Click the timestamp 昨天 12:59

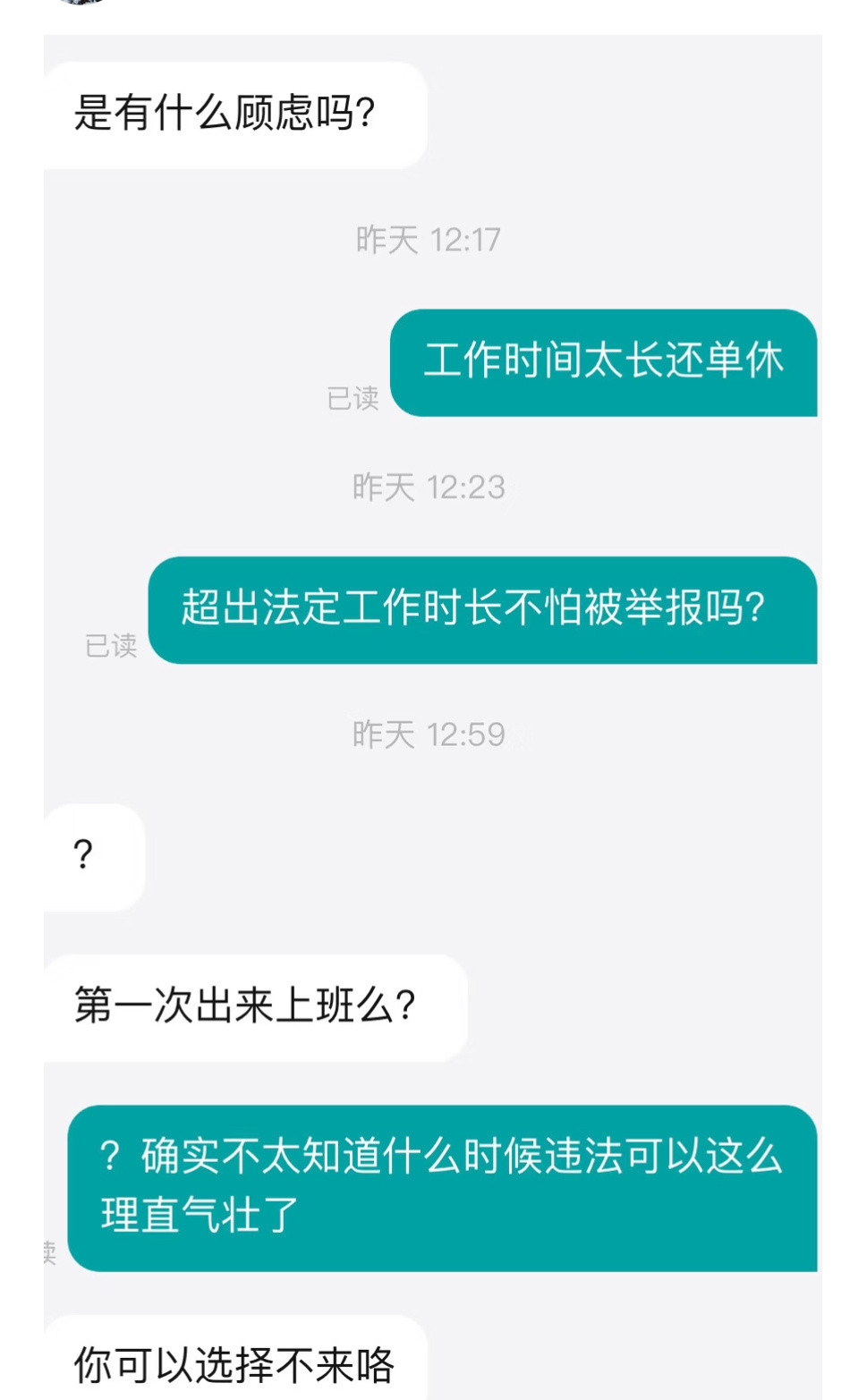pos(428,734)
